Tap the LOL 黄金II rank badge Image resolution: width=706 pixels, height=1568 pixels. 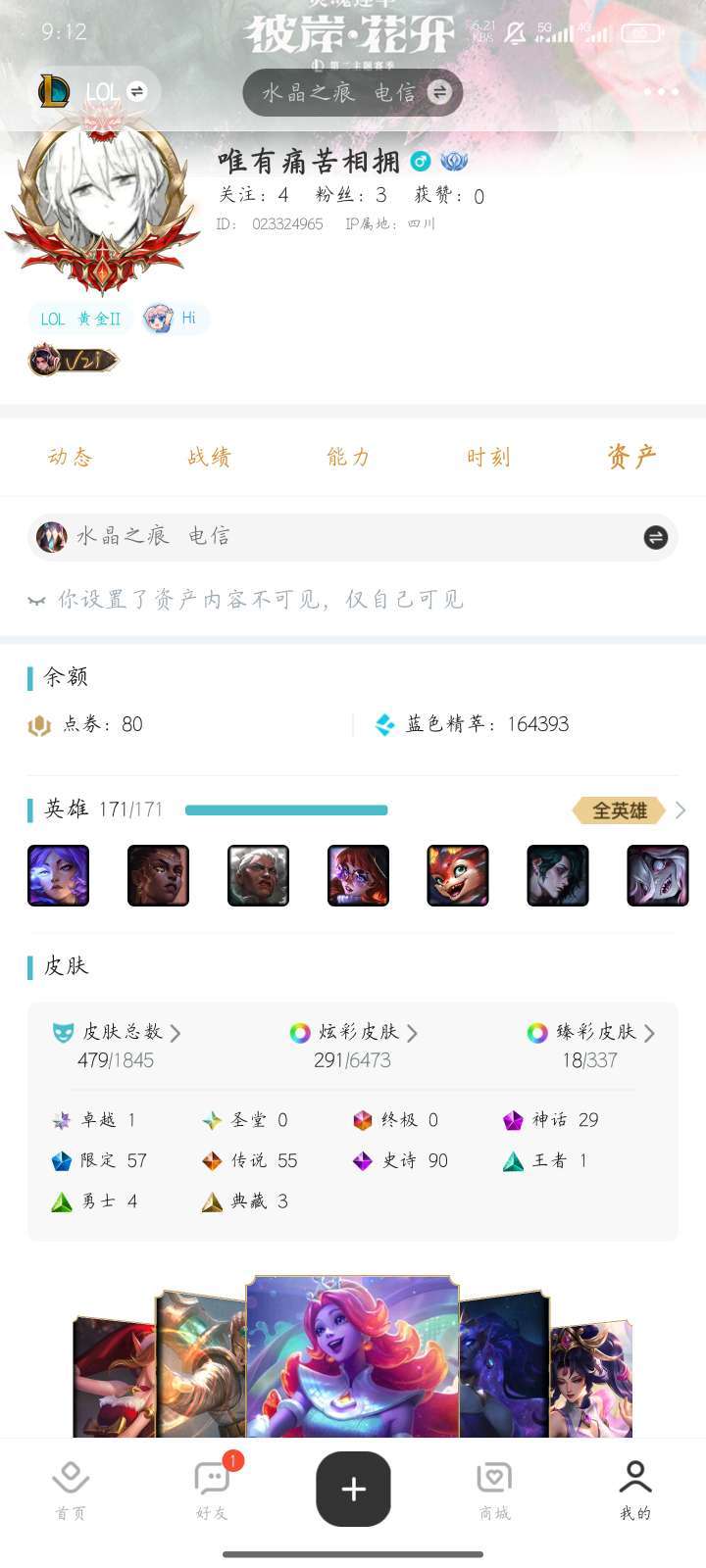click(80, 318)
